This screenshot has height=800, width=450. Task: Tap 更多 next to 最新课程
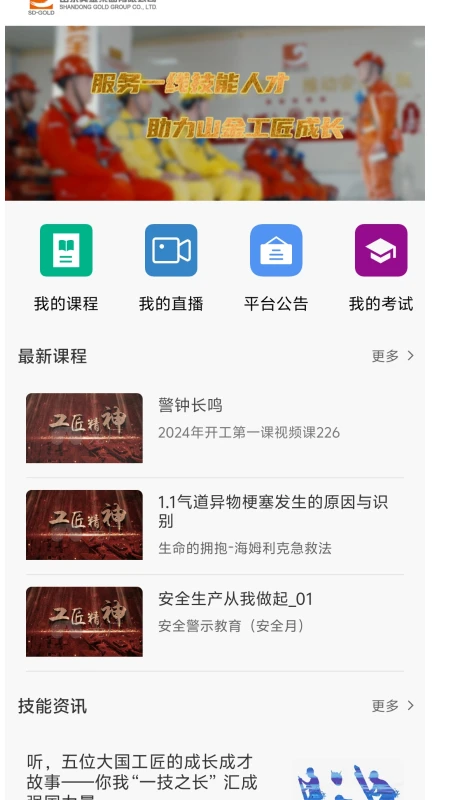tap(392, 356)
